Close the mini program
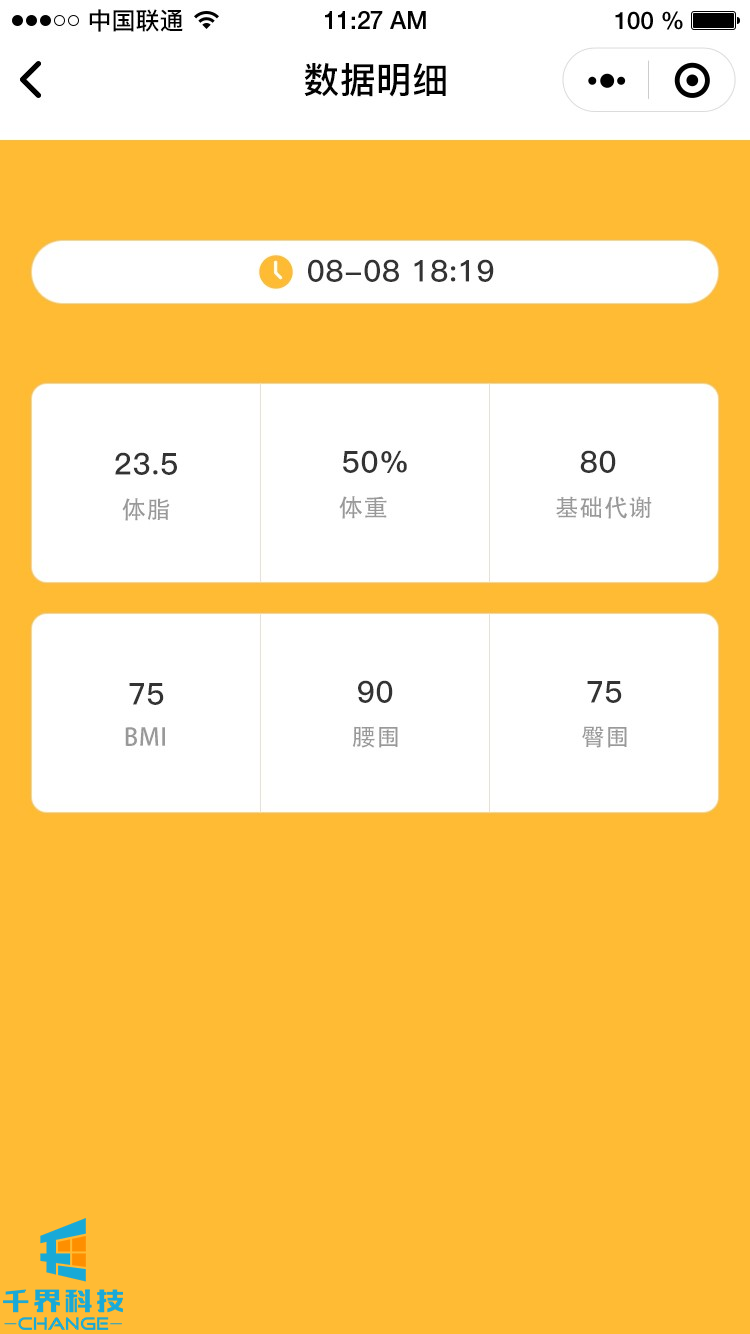Image resolution: width=750 pixels, height=1334 pixels. (x=692, y=80)
